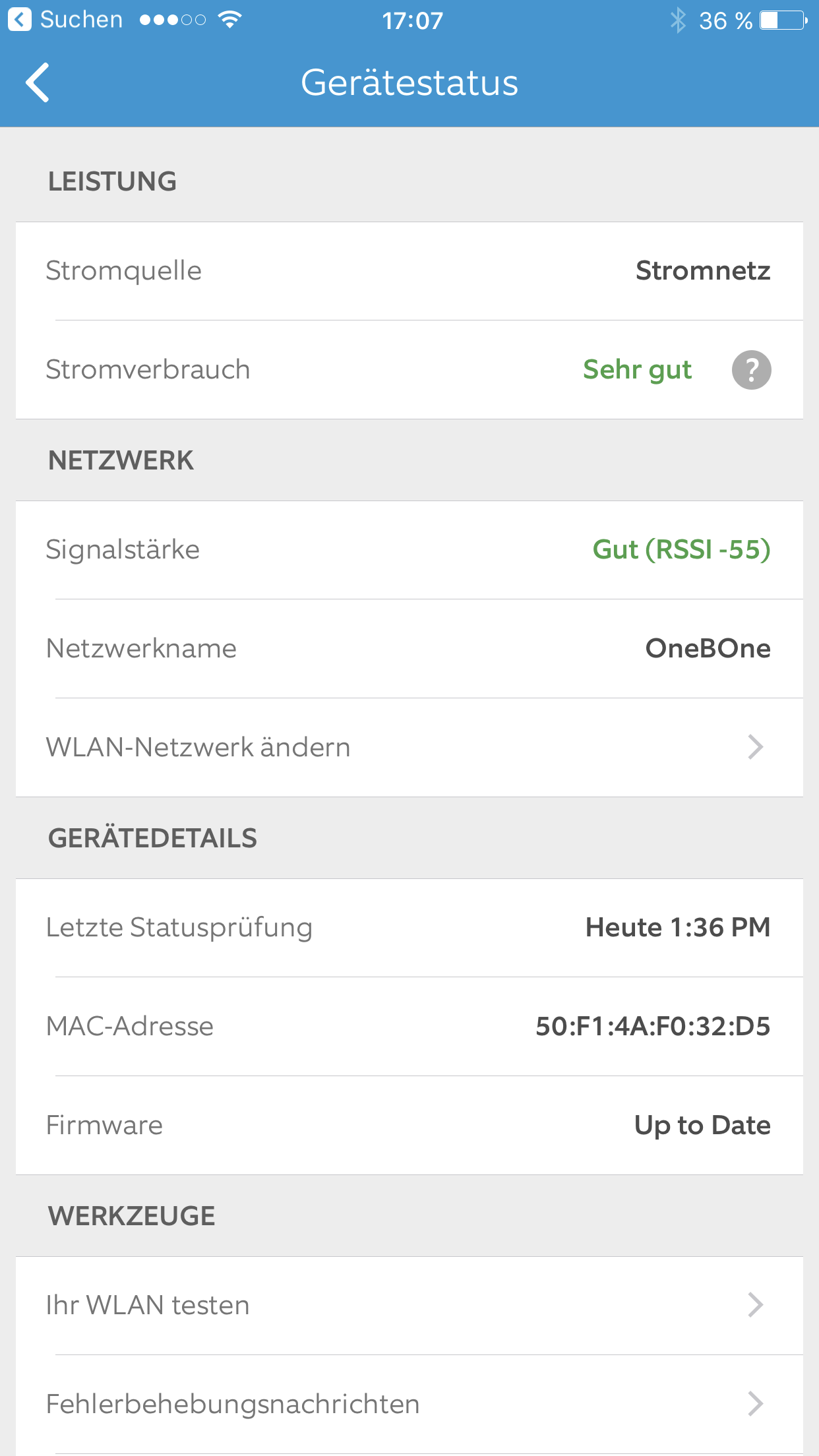Go back from Gerätestatus screen
Screen dimensions: 819x1456
point(38,83)
